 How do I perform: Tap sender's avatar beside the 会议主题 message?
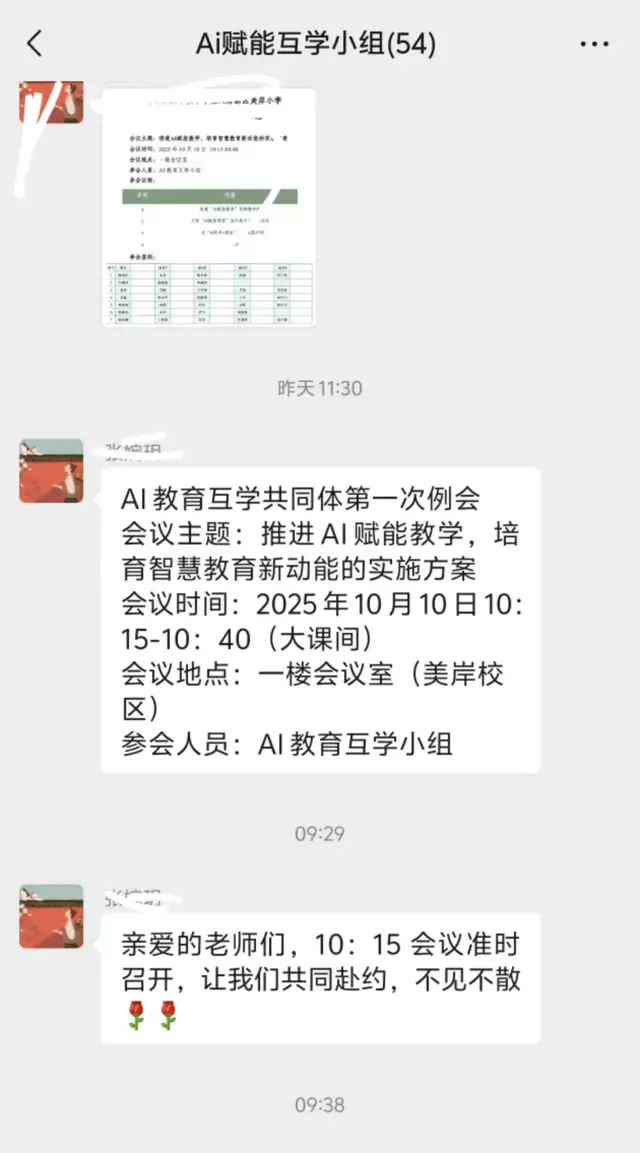(51, 470)
